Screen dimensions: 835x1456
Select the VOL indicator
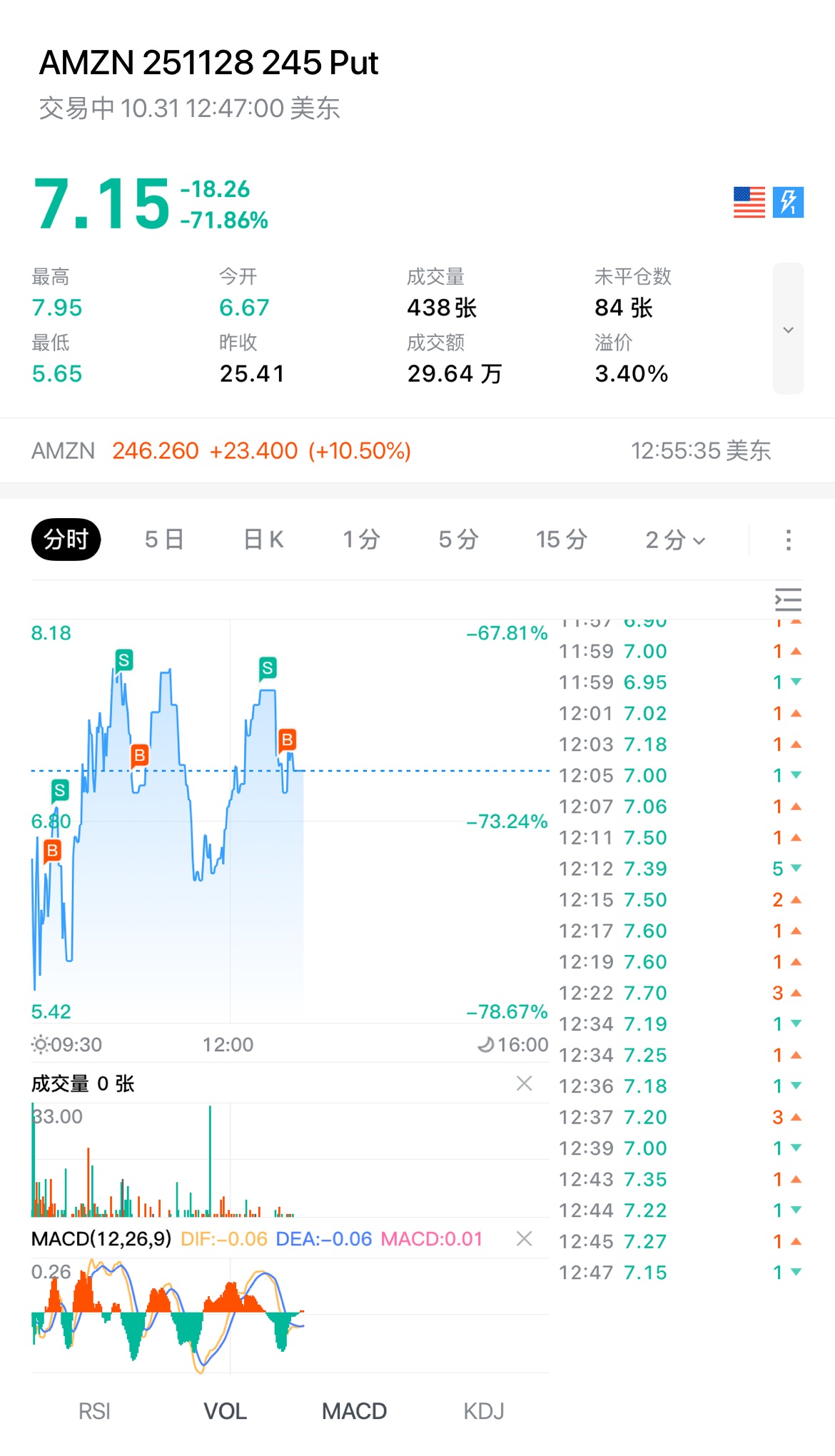[225, 1411]
